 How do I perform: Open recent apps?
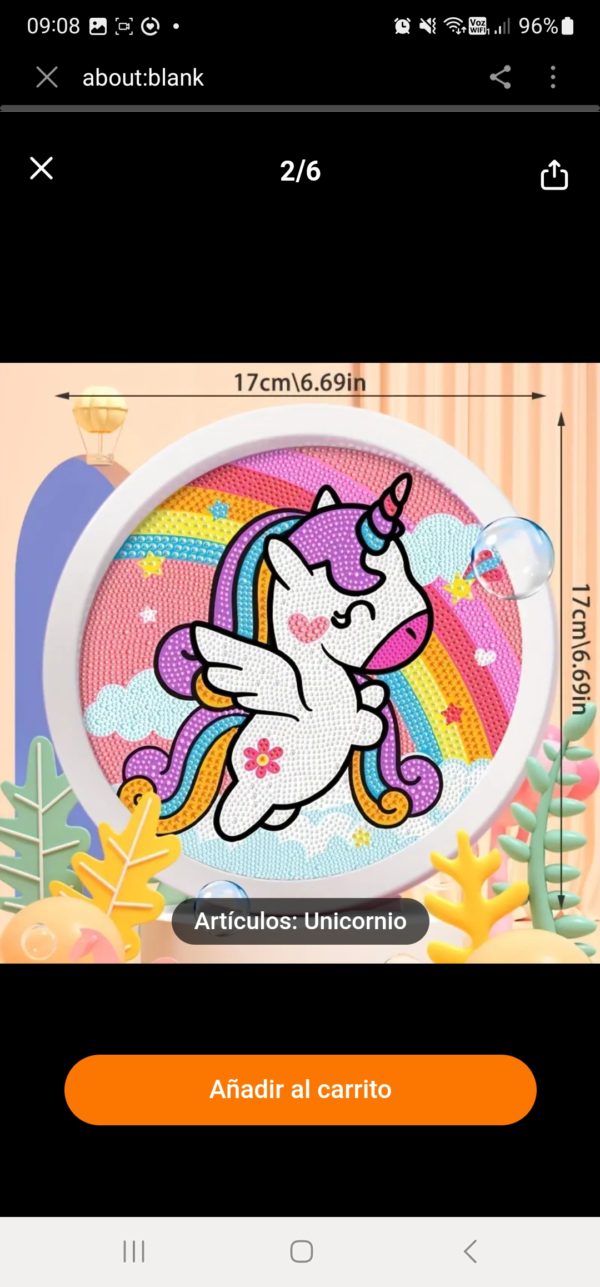pyautogui.click(x=133, y=1250)
